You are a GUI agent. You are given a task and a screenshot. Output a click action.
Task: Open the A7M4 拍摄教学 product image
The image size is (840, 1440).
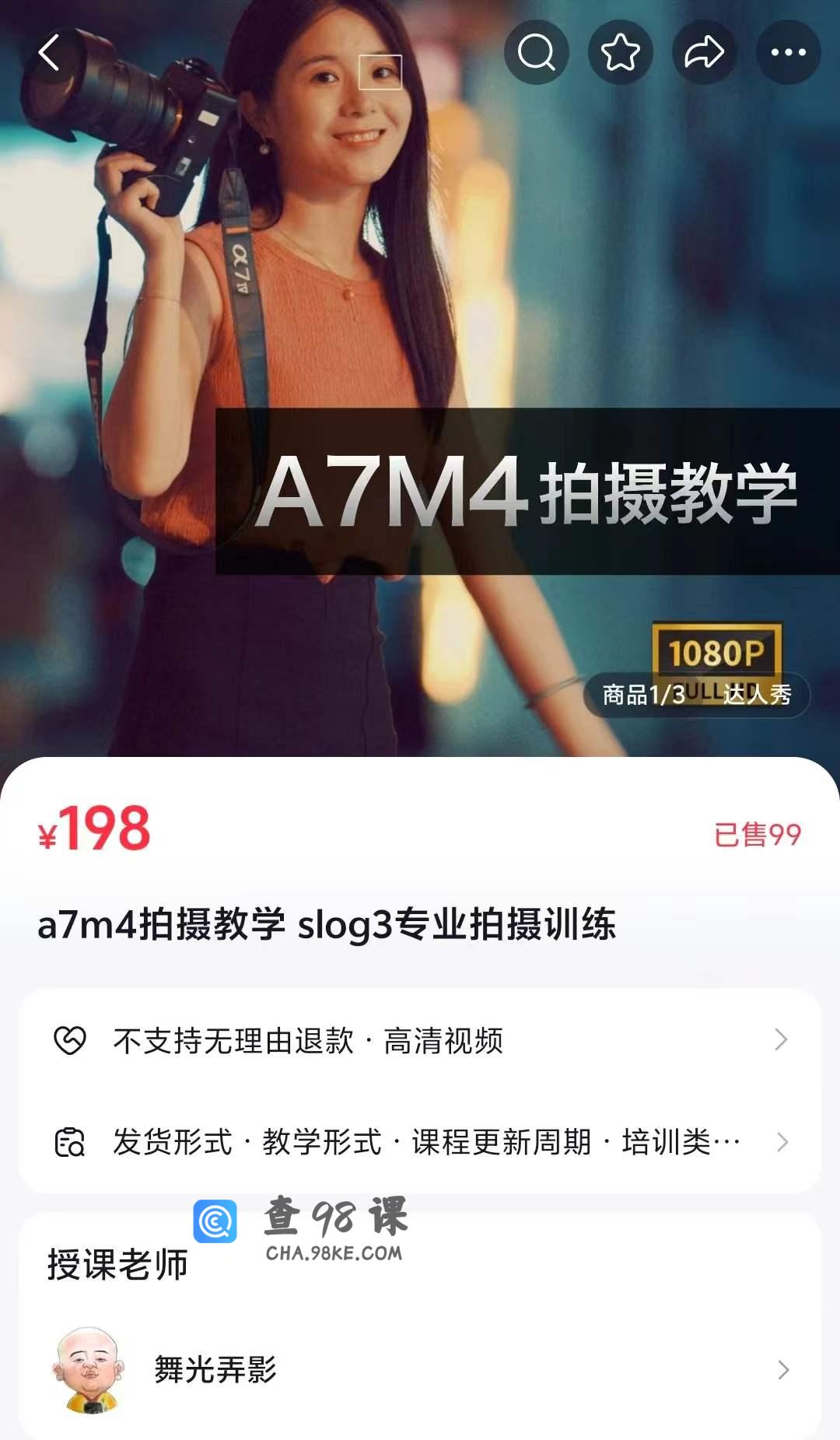click(420, 378)
